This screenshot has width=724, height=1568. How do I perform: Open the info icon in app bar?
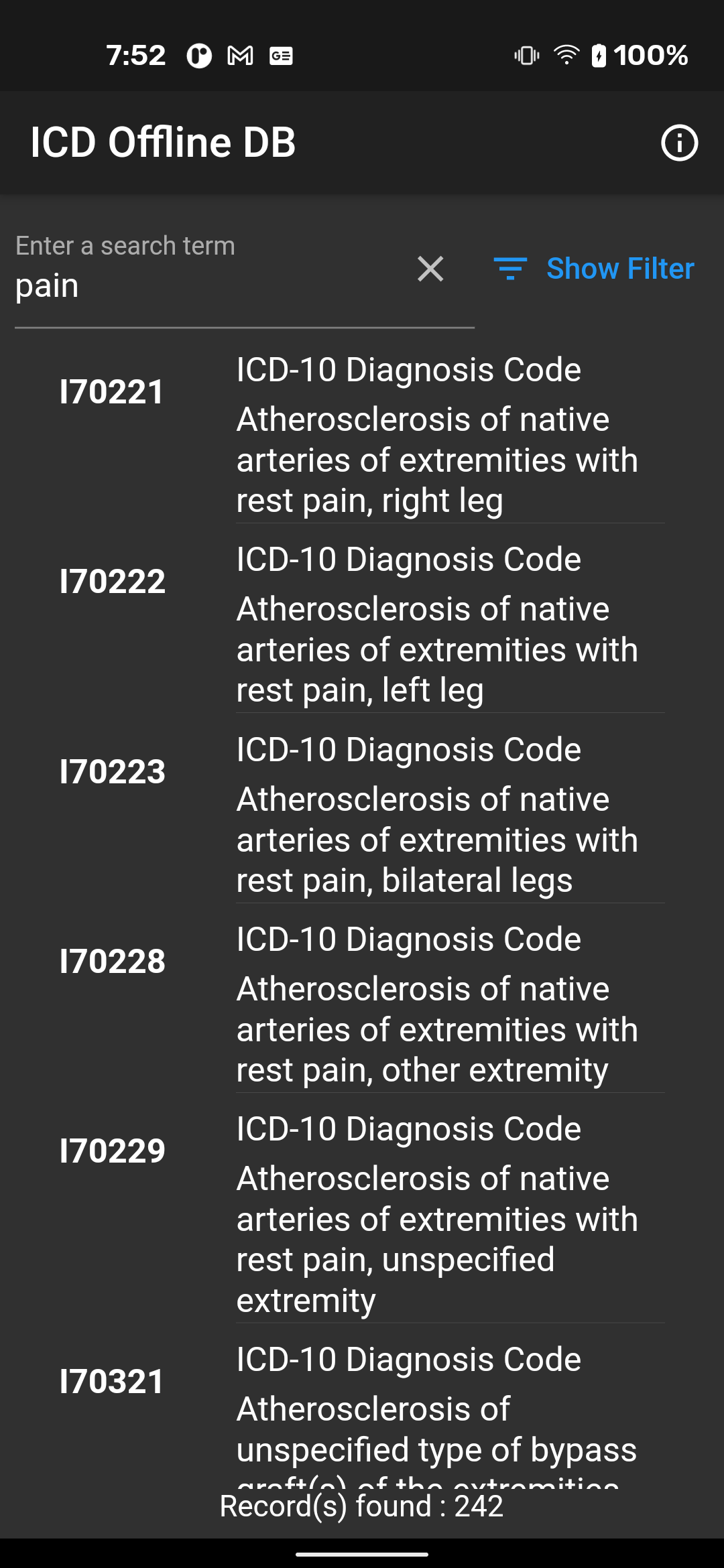pos(679,143)
